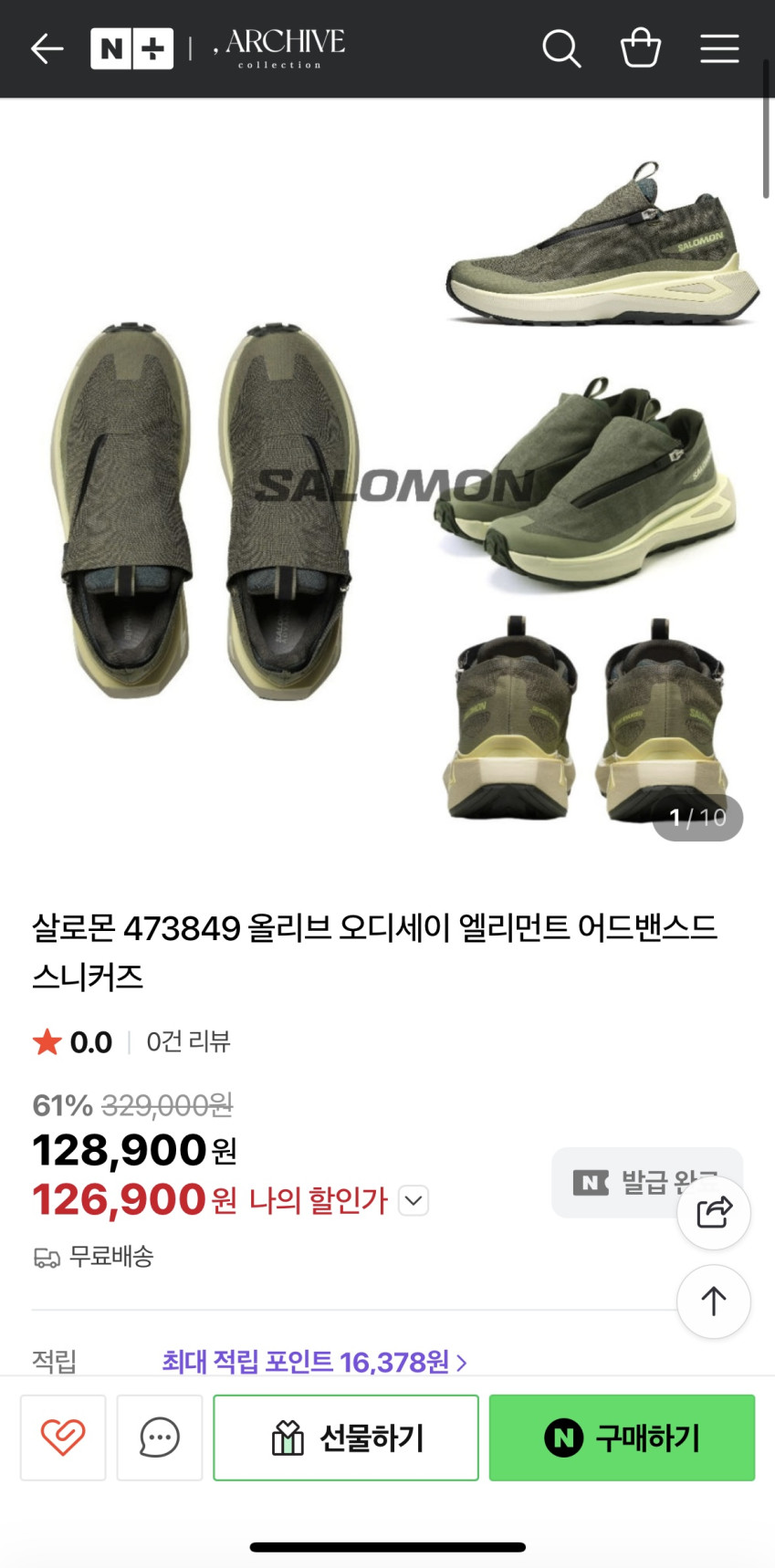Share this product
The height and width of the screenshot is (1568, 775).
click(x=714, y=1213)
